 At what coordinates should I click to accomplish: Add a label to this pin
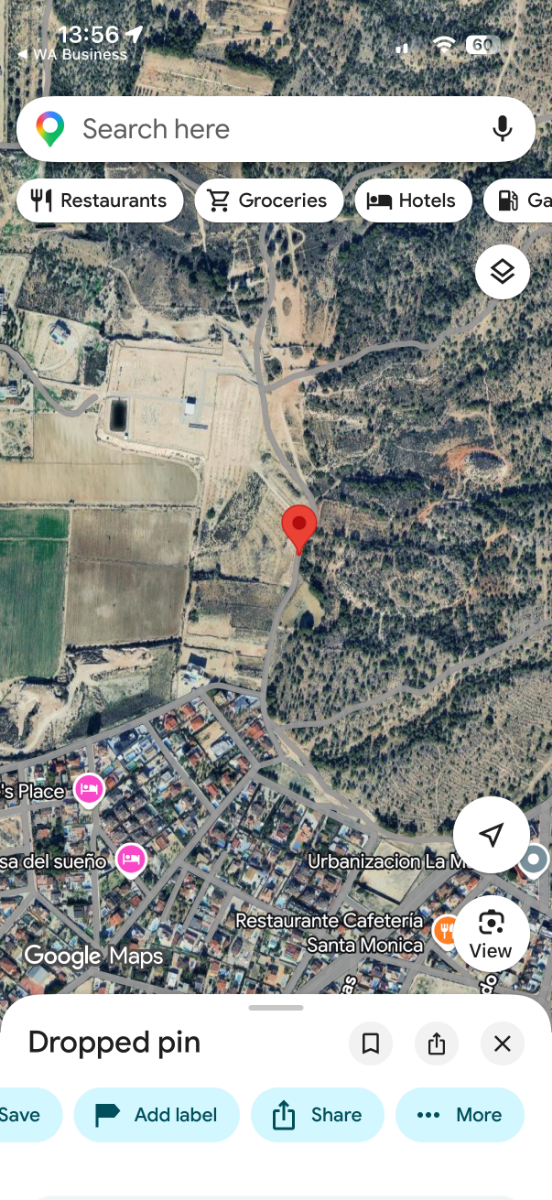tap(157, 1115)
